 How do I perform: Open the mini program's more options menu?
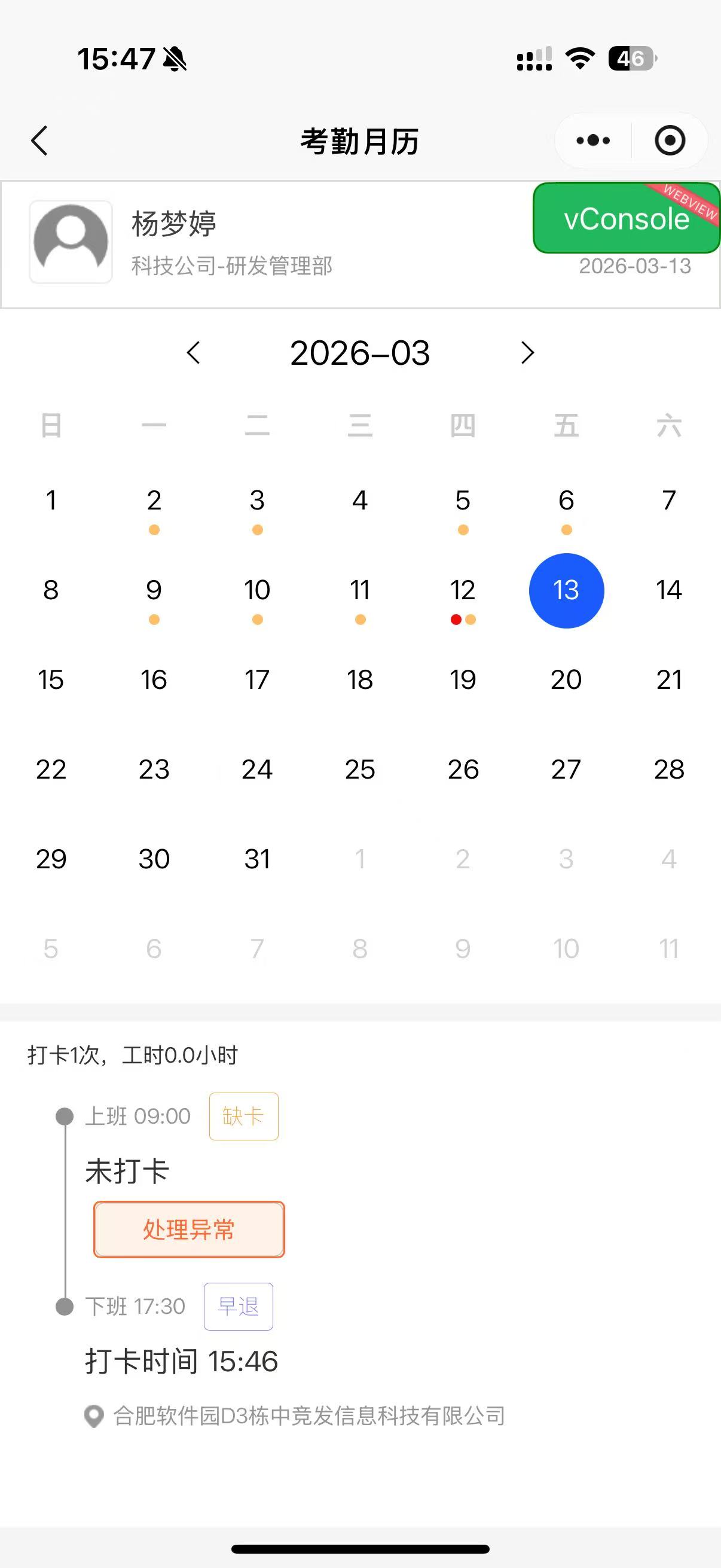[x=593, y=141]
